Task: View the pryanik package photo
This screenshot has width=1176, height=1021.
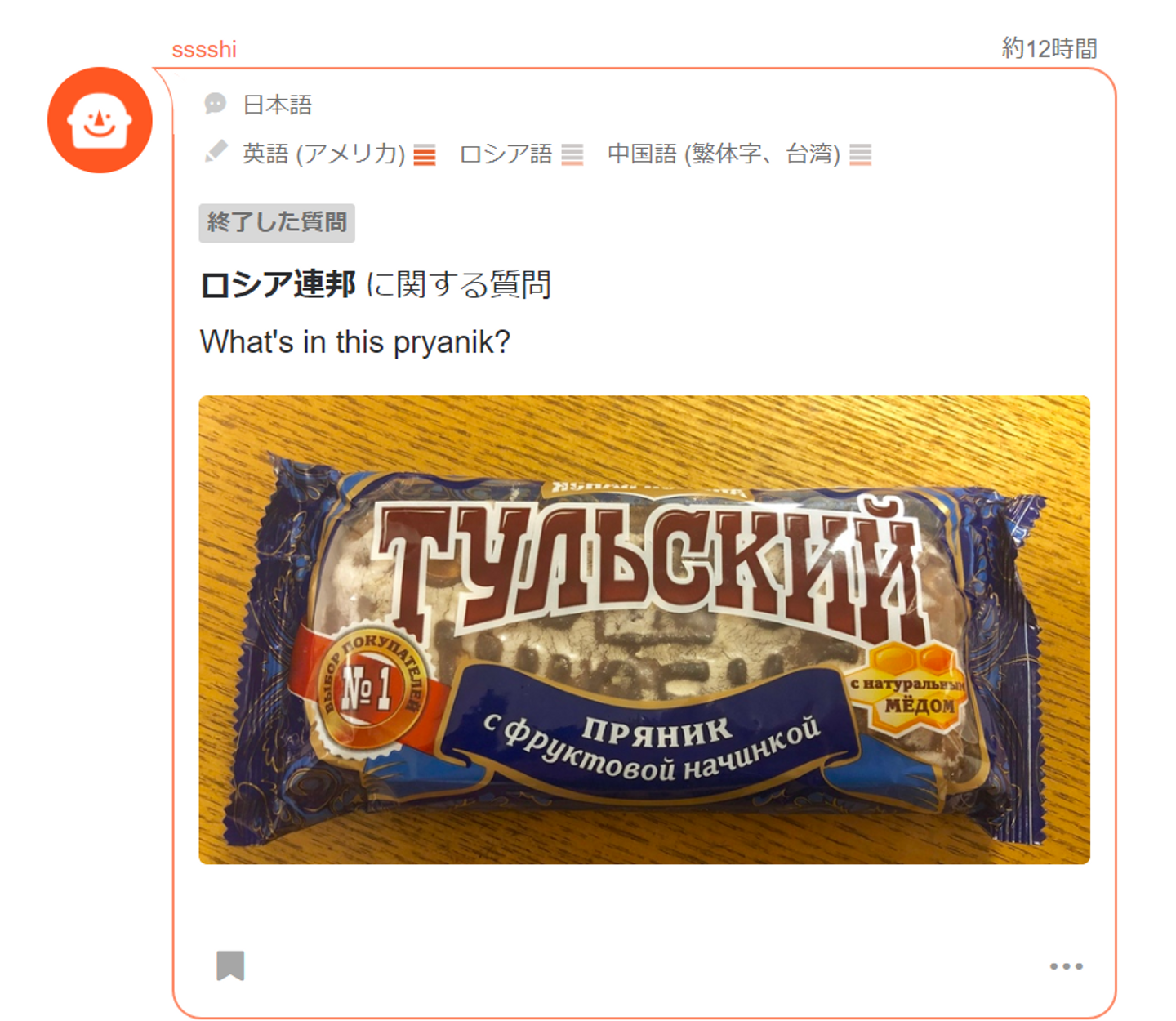Action: [644, 630]
